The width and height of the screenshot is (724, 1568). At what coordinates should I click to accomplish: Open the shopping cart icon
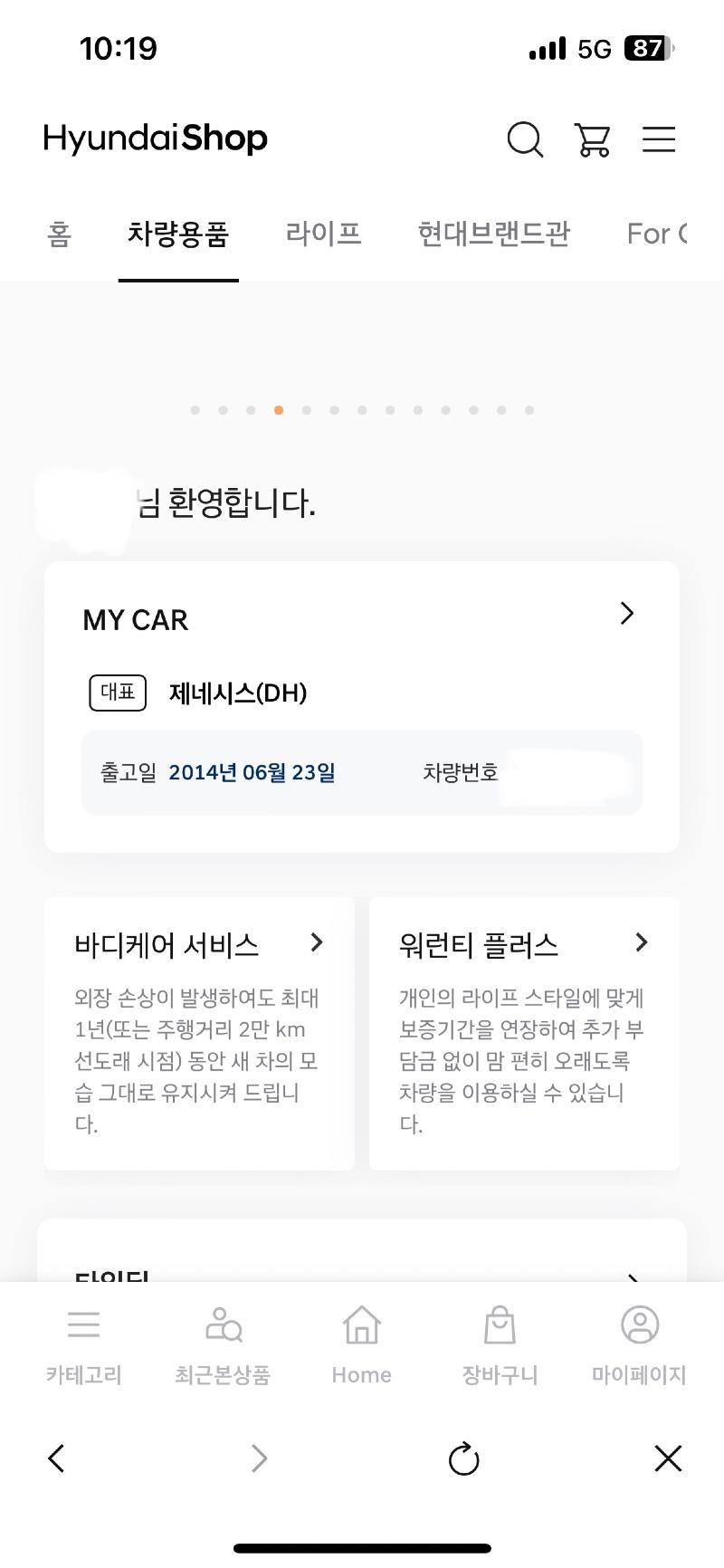tap(593, 140)
